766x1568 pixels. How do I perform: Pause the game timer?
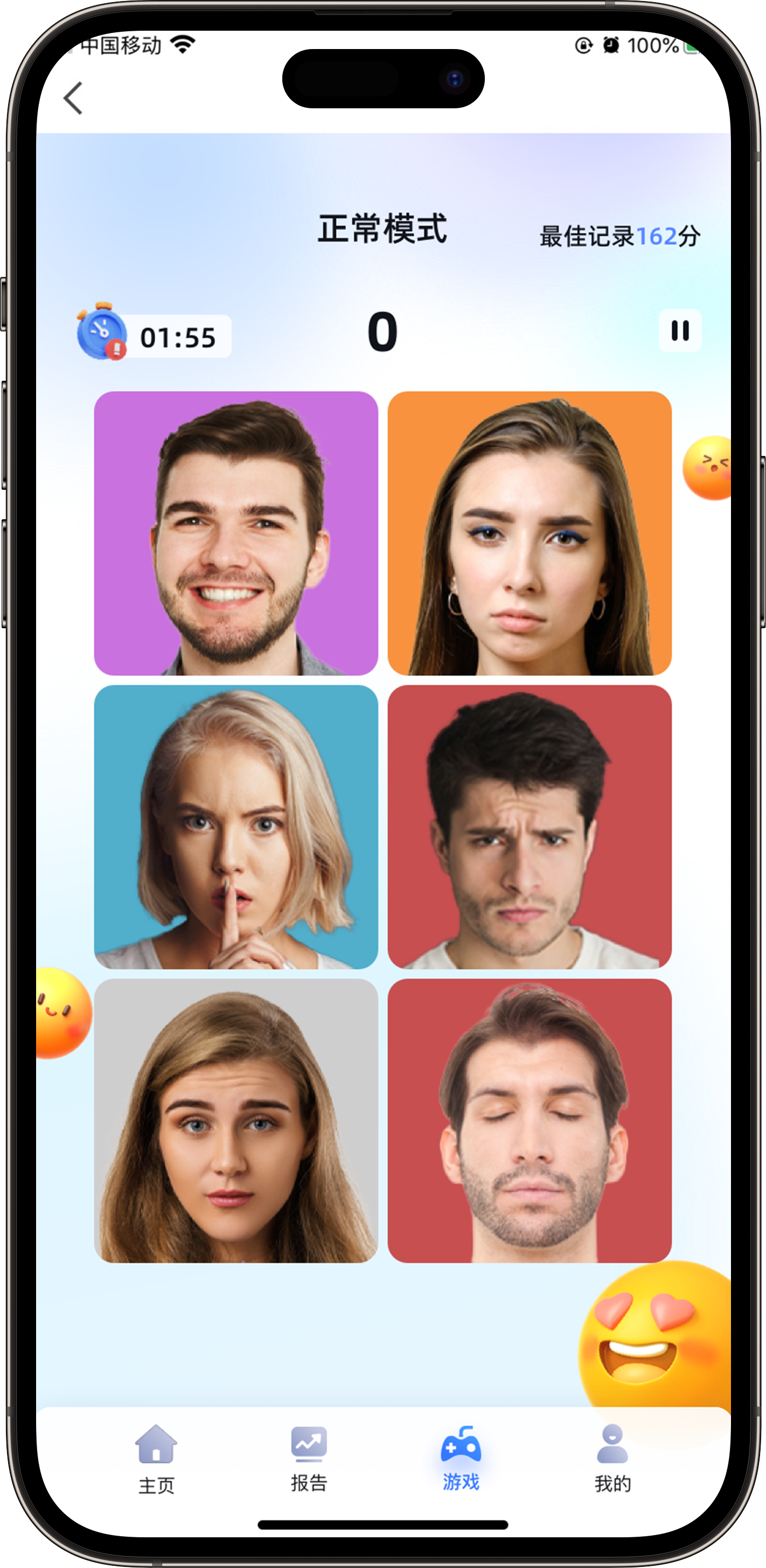[x=680, y=331]
